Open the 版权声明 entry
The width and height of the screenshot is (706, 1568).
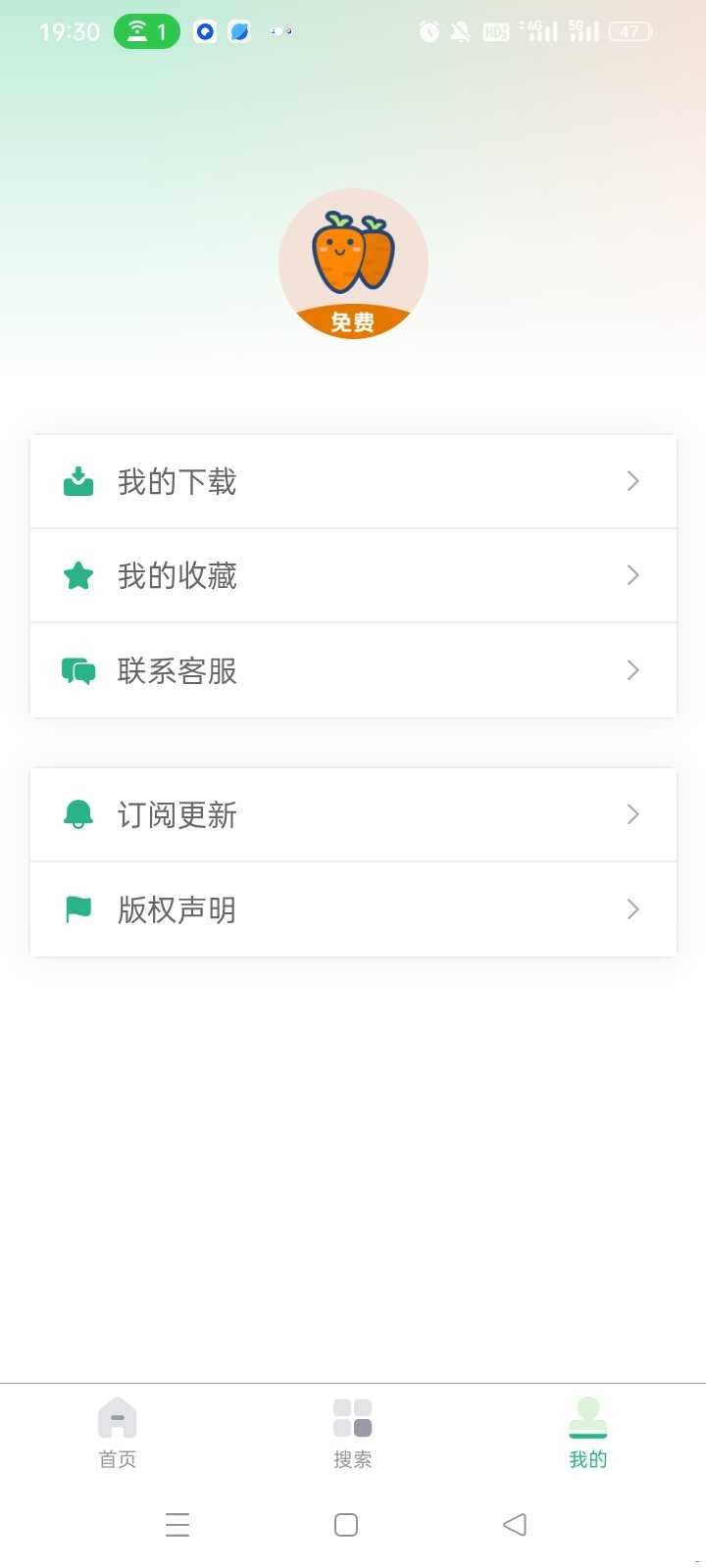(353, 909)
